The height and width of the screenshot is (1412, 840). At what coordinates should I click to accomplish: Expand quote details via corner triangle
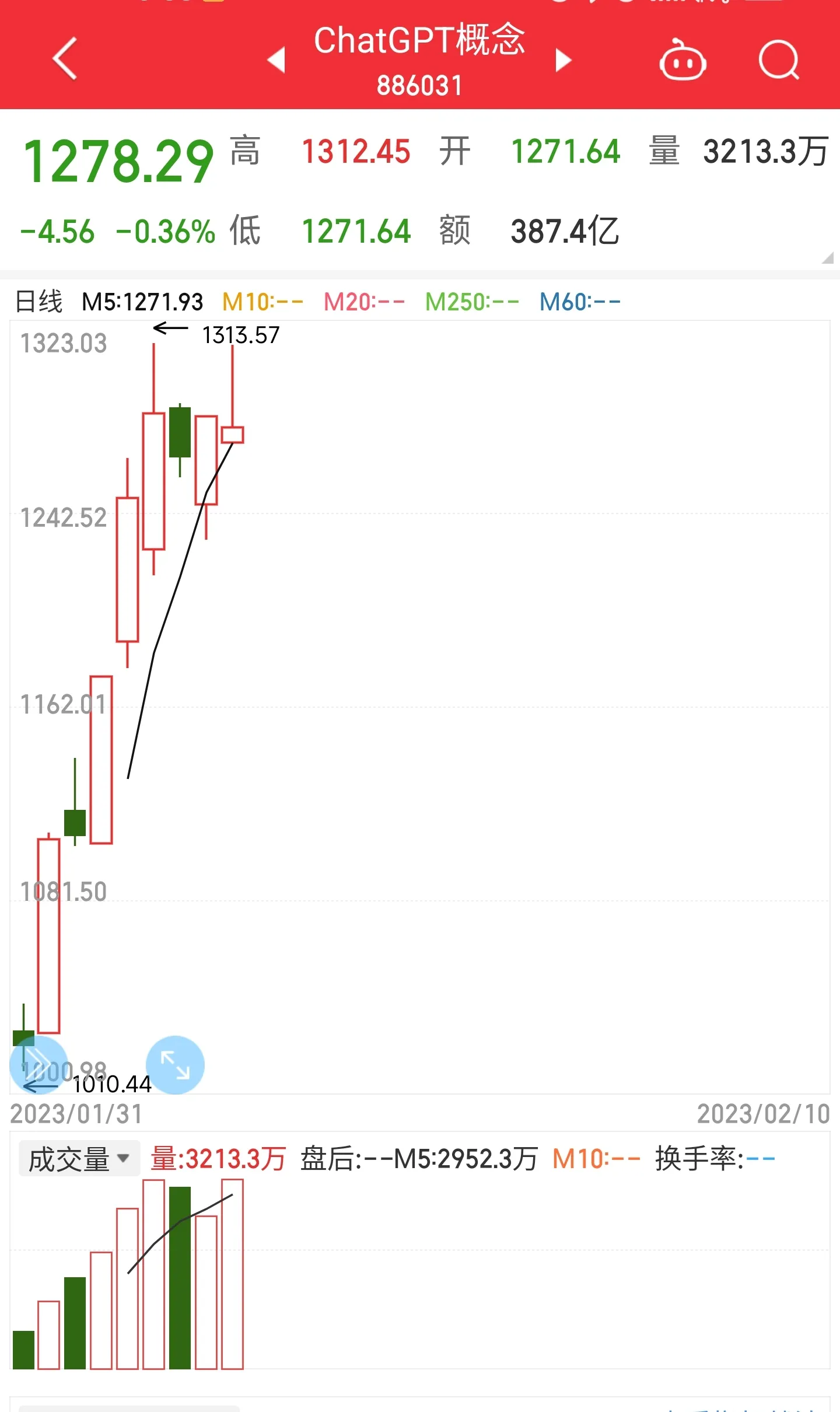click(827, 257)
